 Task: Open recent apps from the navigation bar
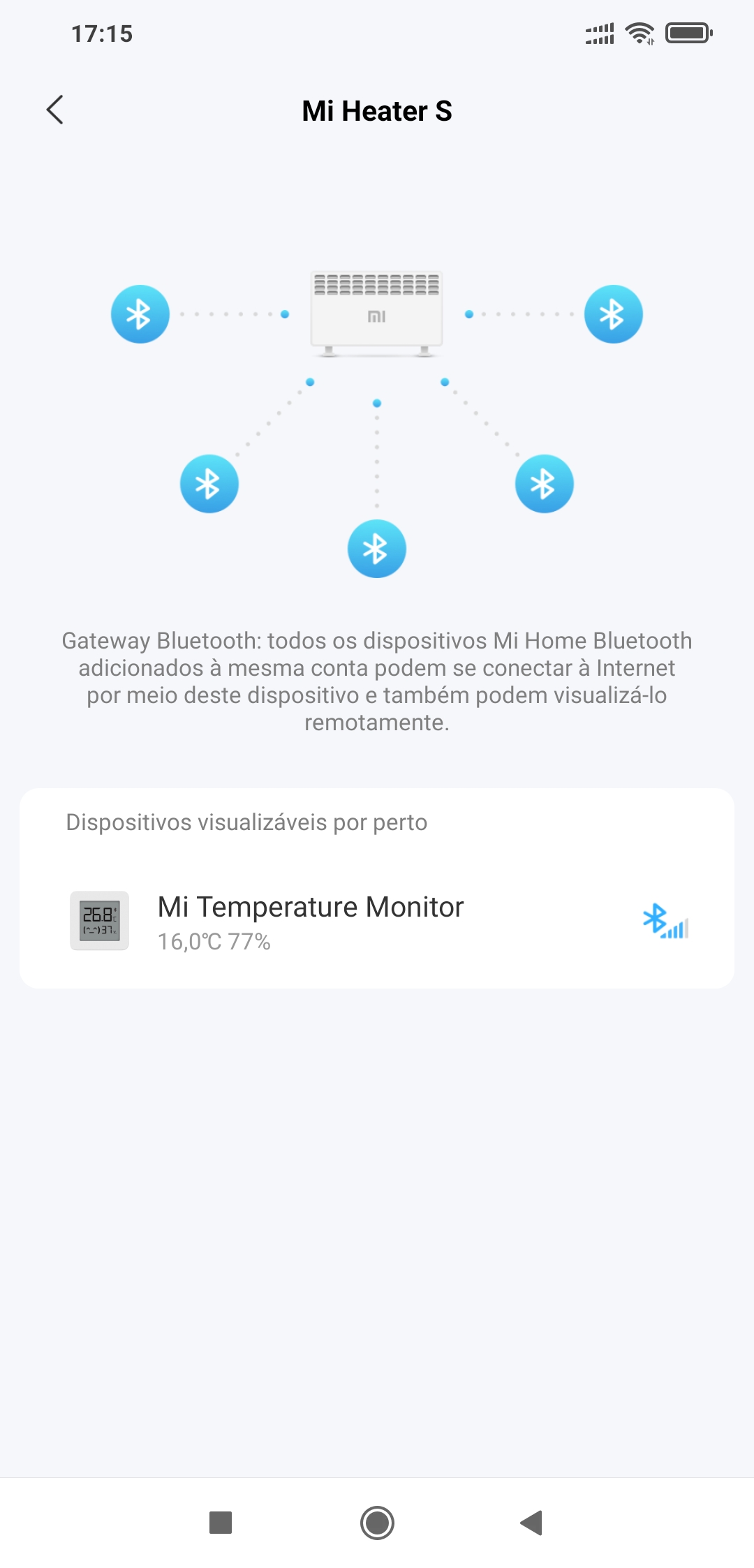click(x=221, y=1523)
